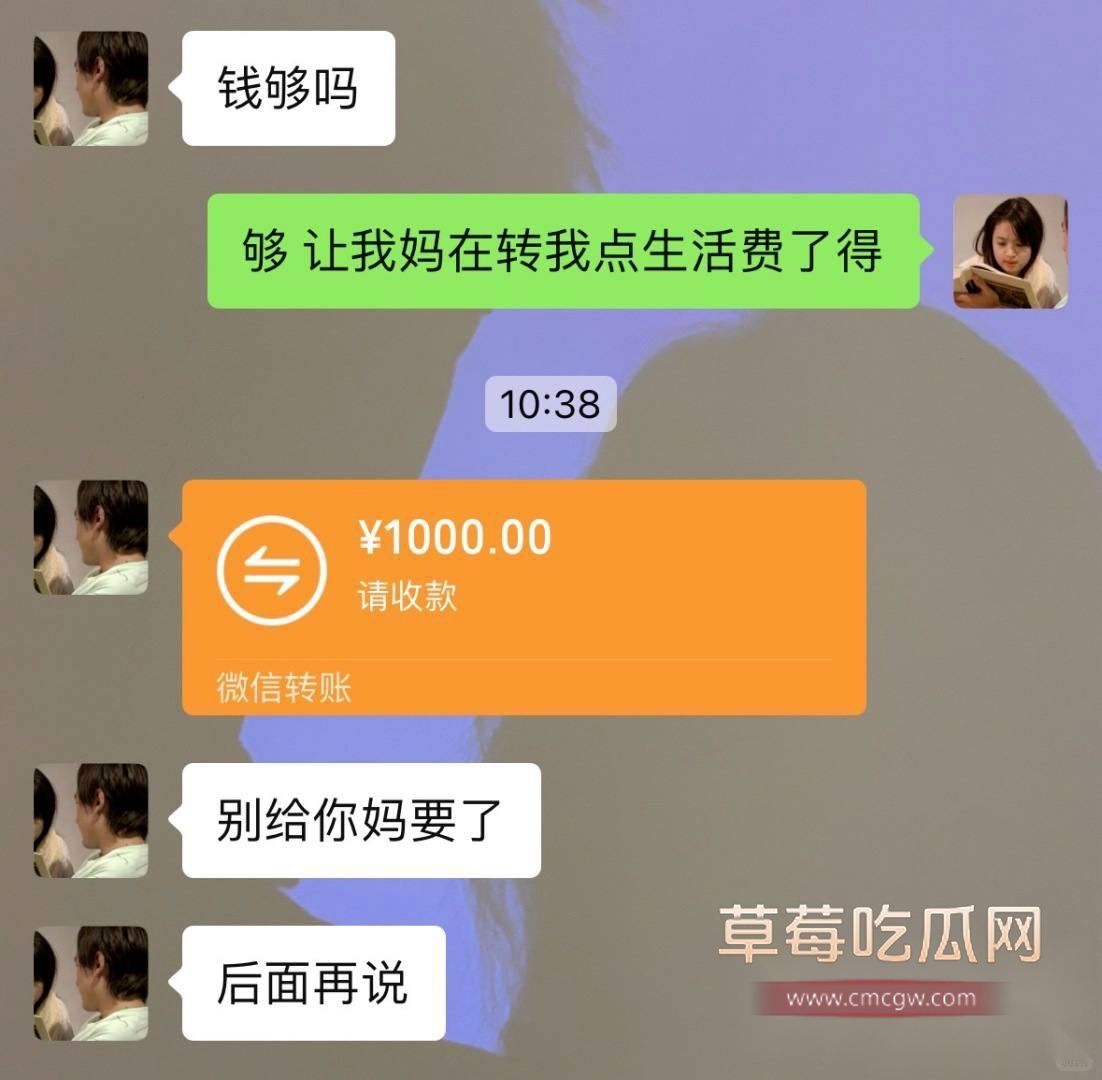Tap the avatar beside the 后面再说 message
Image resolution: width=1102 pixels, height=1080 pixels.
(91, 983)
